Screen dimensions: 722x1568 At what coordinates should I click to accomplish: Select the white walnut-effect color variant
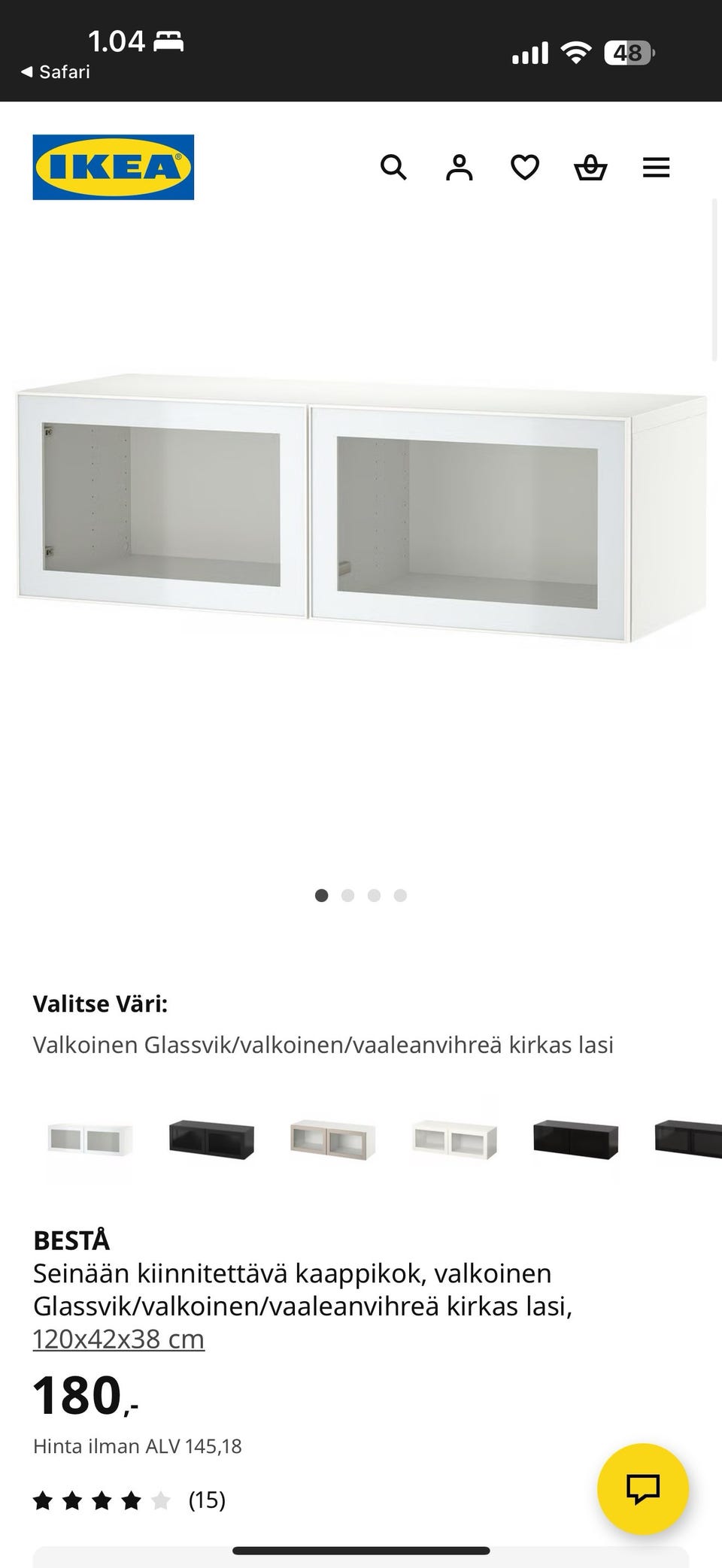332,1140
